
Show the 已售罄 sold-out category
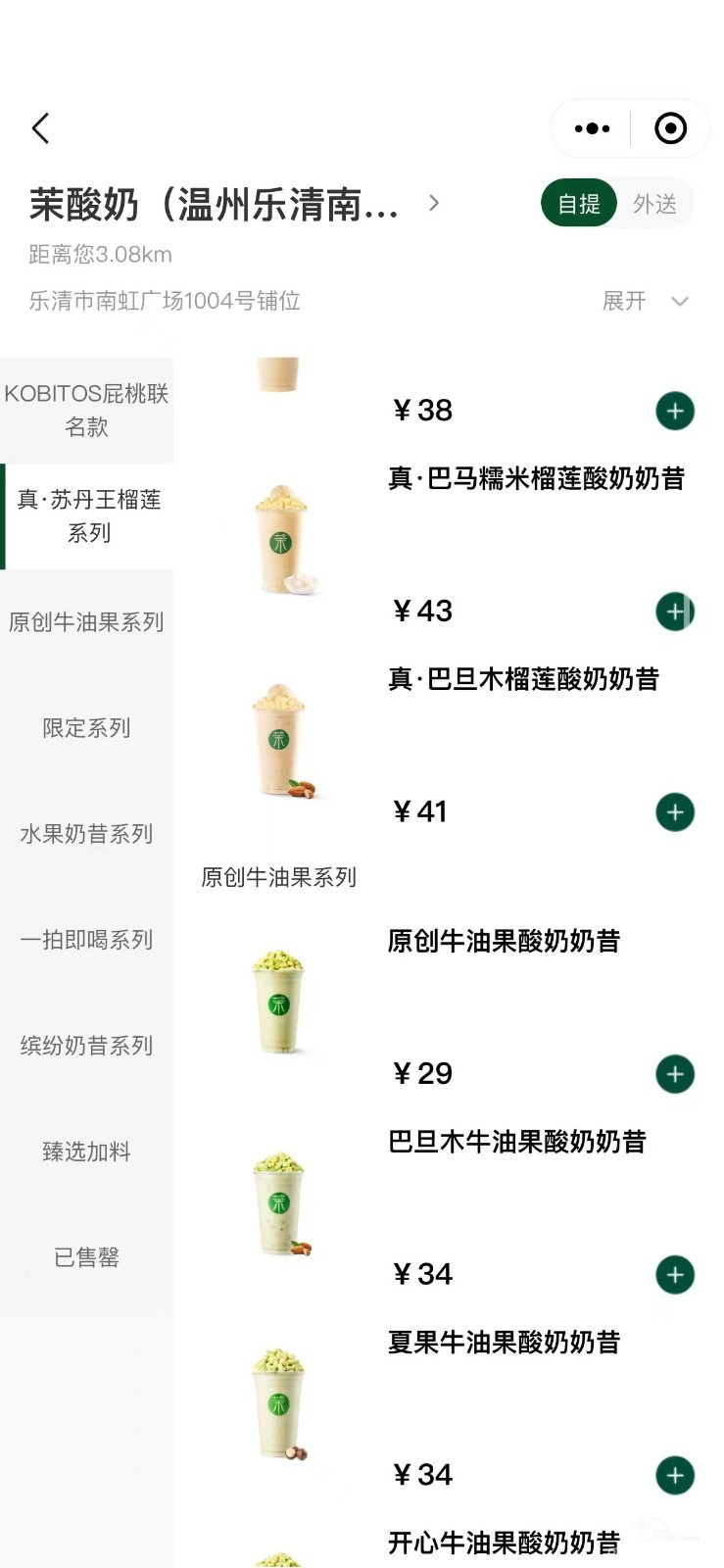tap(86, 1257)
